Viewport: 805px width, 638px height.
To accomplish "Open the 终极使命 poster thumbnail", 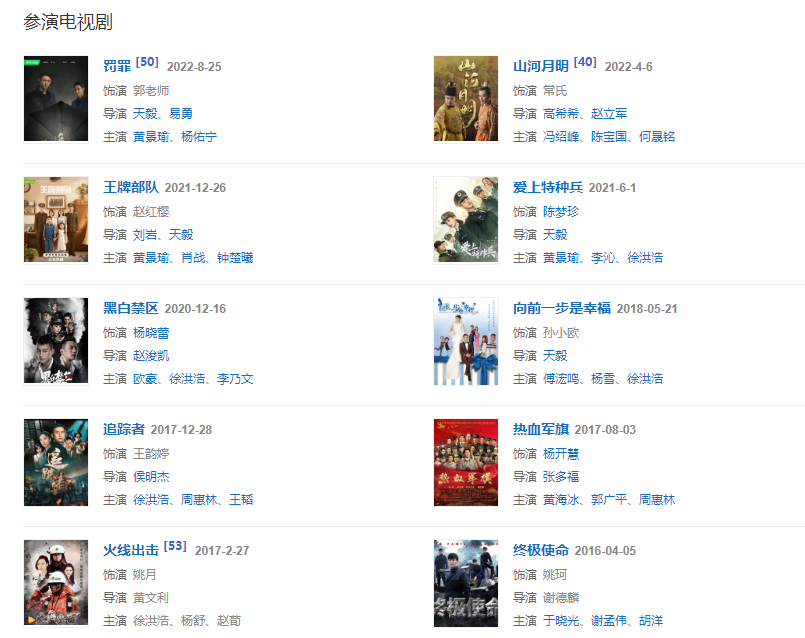I will click(465, 582).
